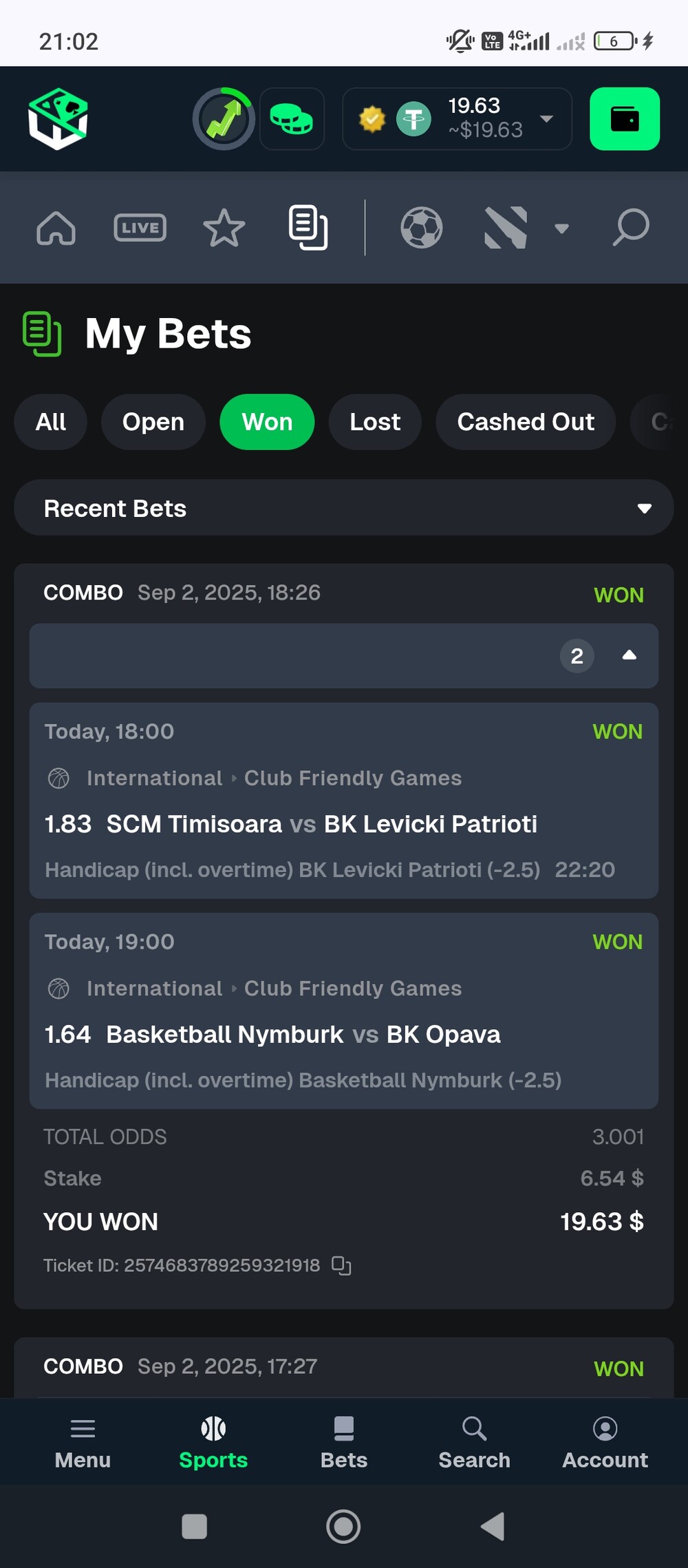Open the LIVE events section
This screenshot has width=688, height=1568.
coord(140,228)
